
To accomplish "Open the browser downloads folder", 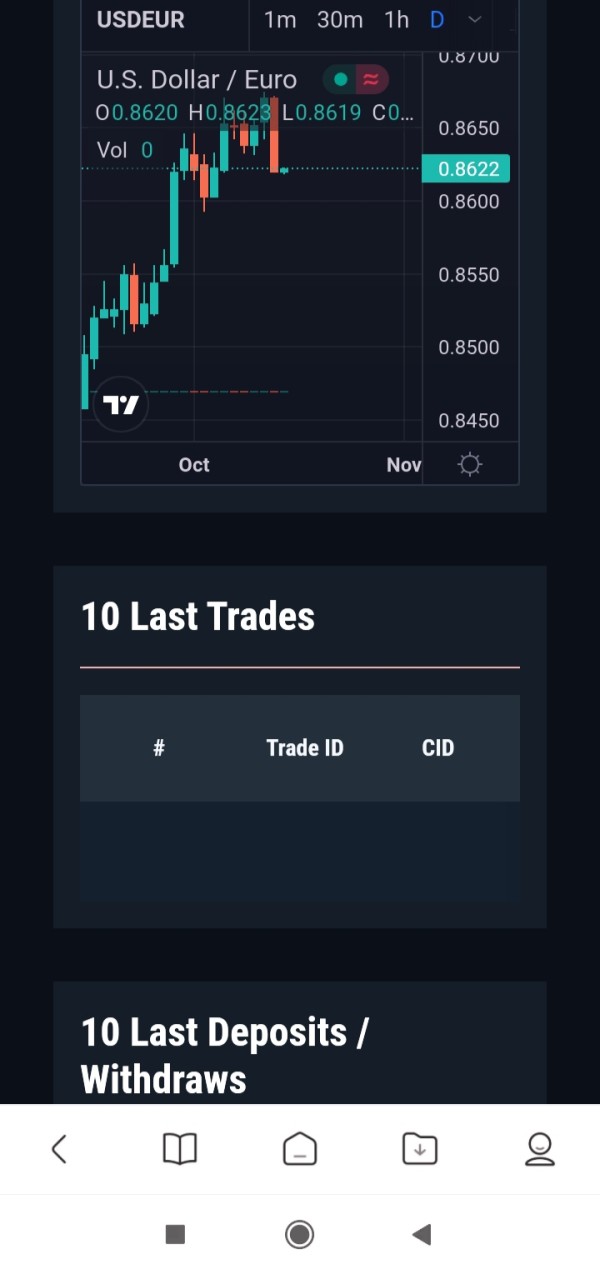I will pyautogui.click(x=420, y=1149).
